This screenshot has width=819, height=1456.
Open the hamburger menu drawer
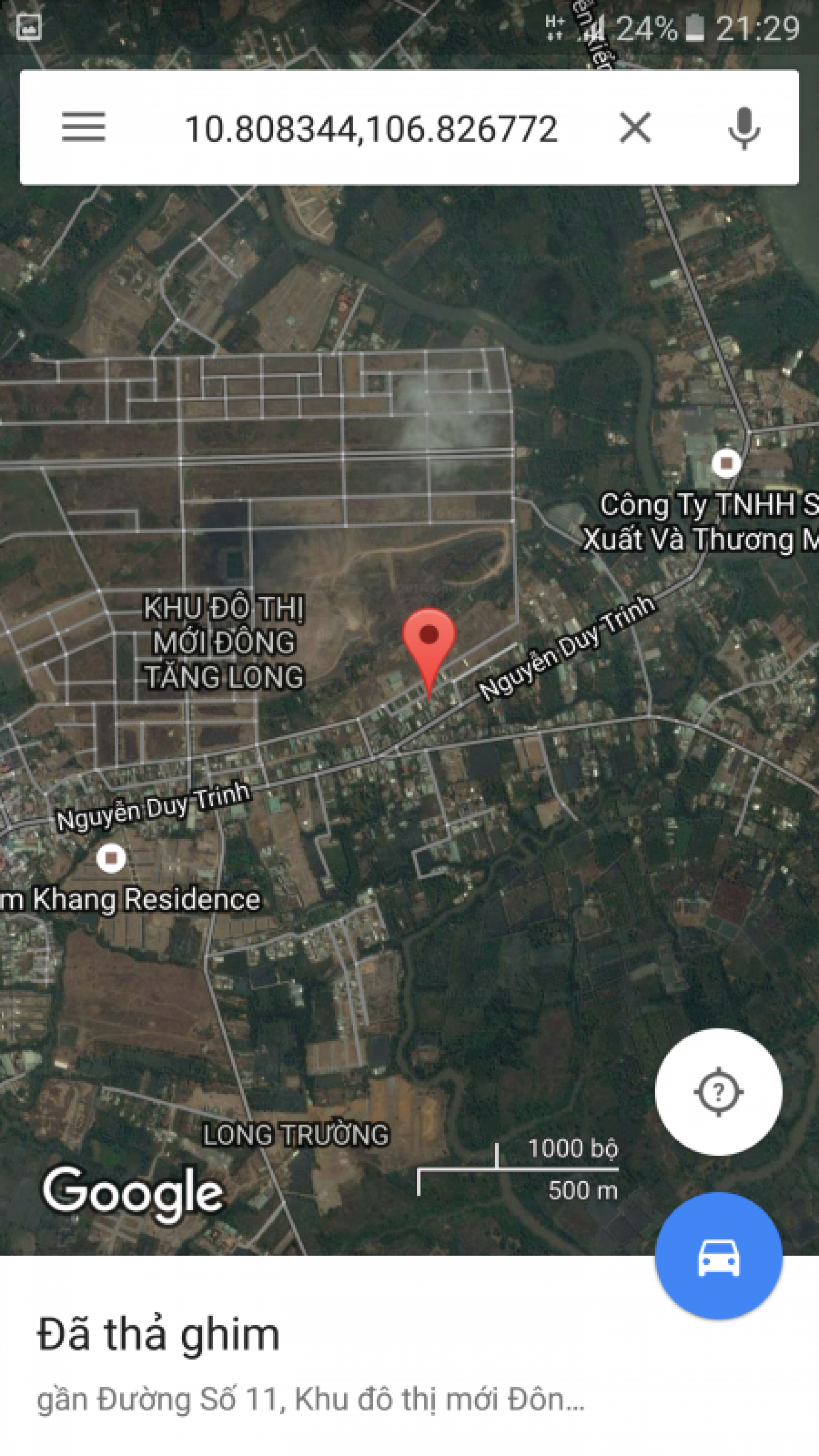click(x=83, y=127)
